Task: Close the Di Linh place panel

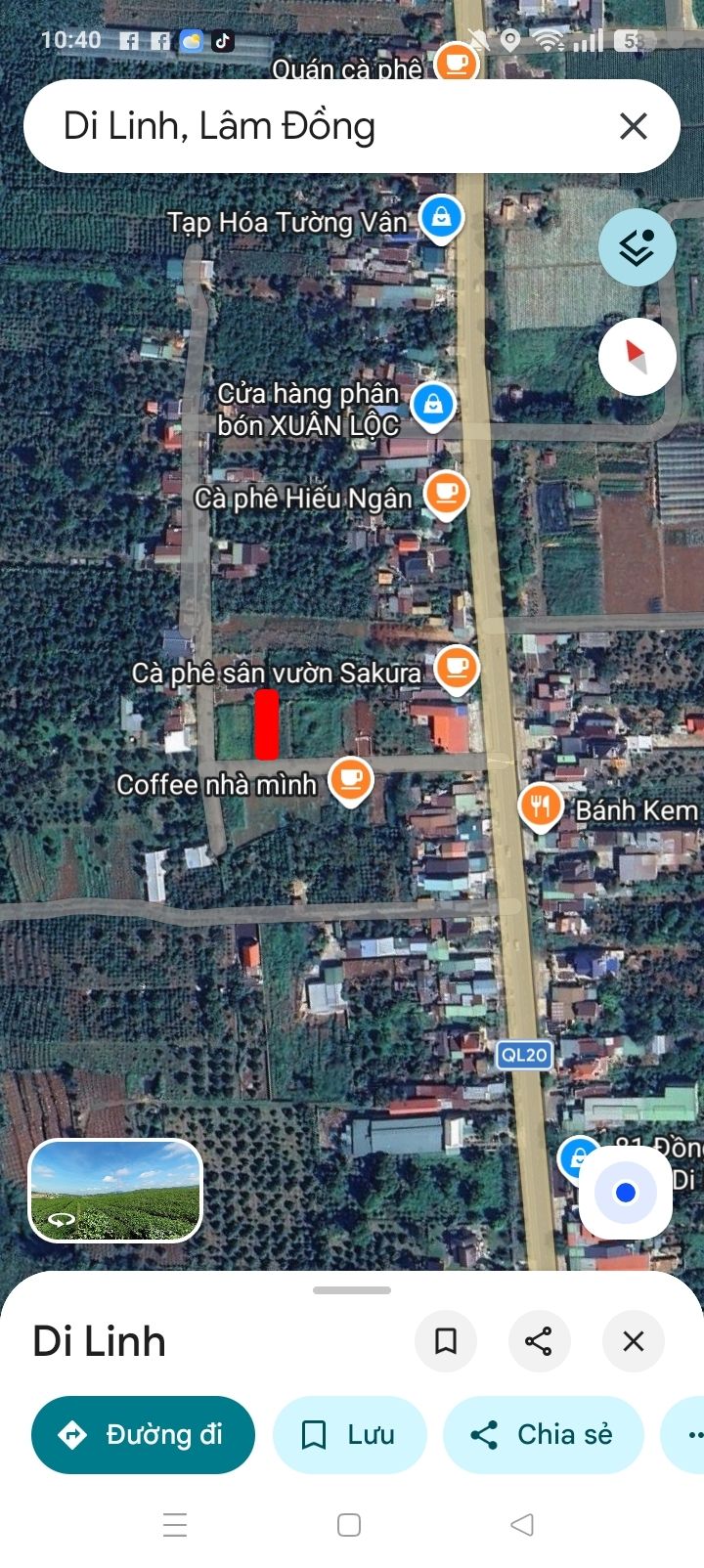Action: pos(634,1341)
